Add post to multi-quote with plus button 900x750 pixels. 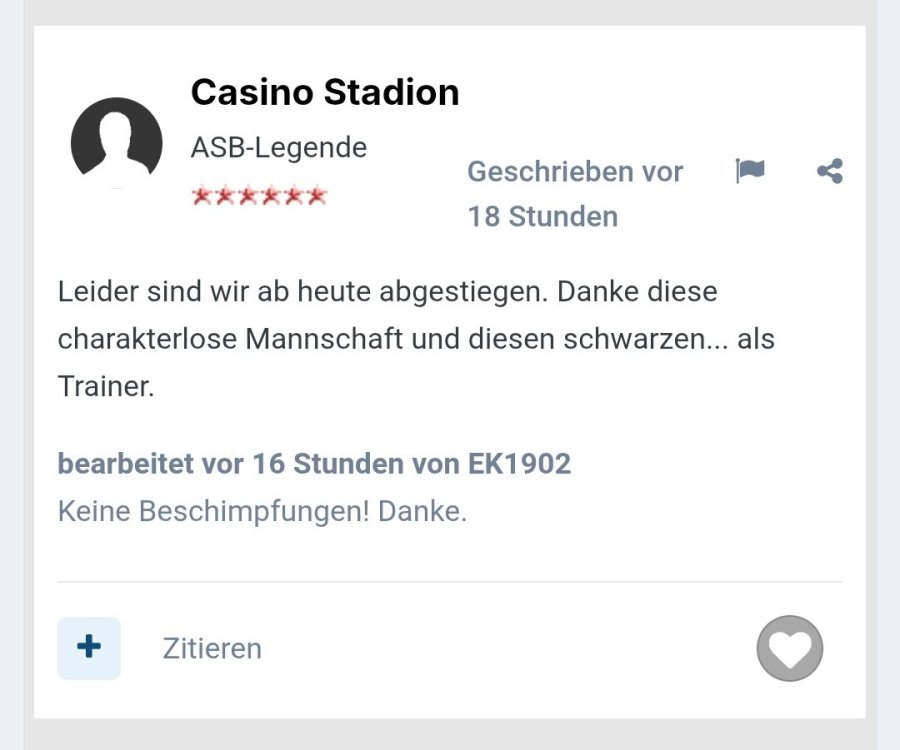(x=89, y=648)
